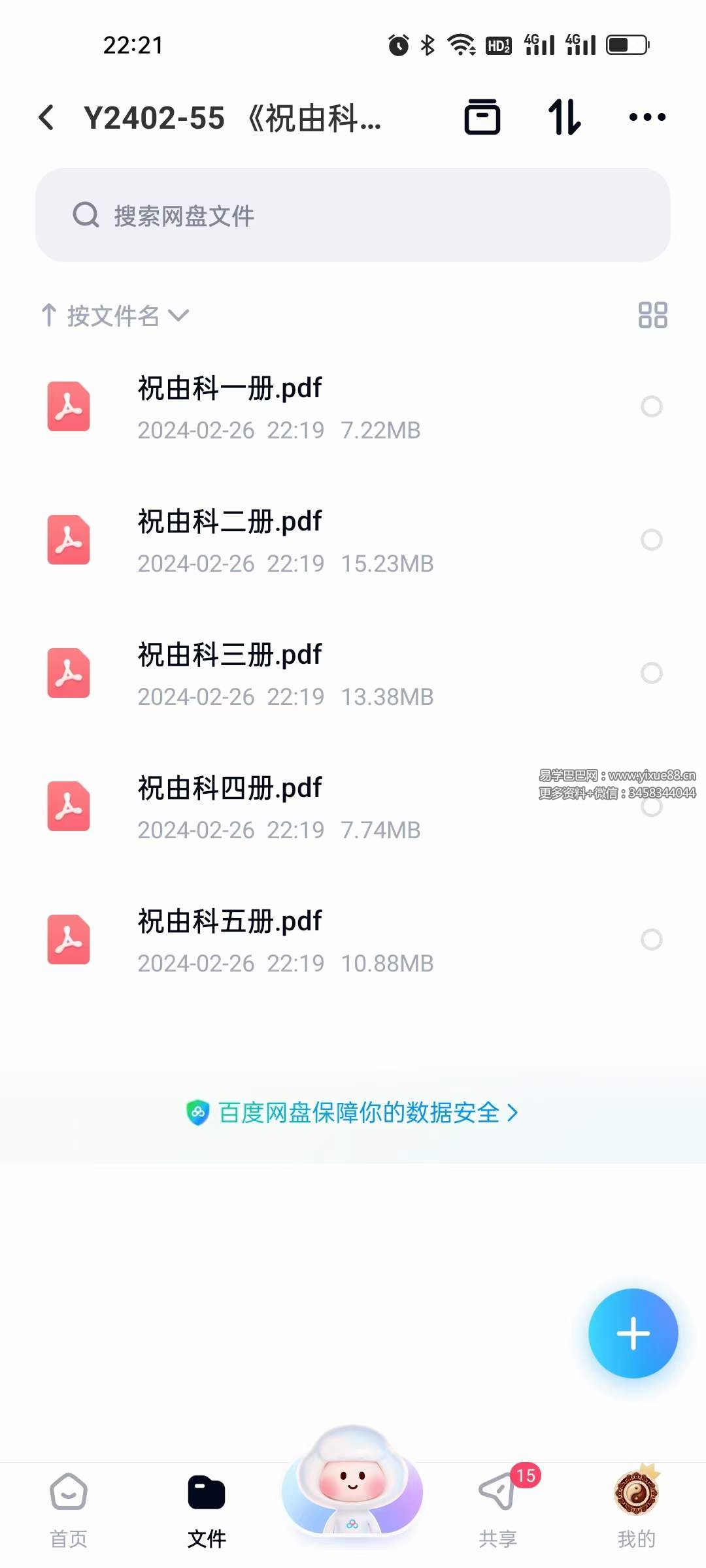
Task: Open the PDF icon of 祝由科一册.pdf
Action: coord(68,406)
